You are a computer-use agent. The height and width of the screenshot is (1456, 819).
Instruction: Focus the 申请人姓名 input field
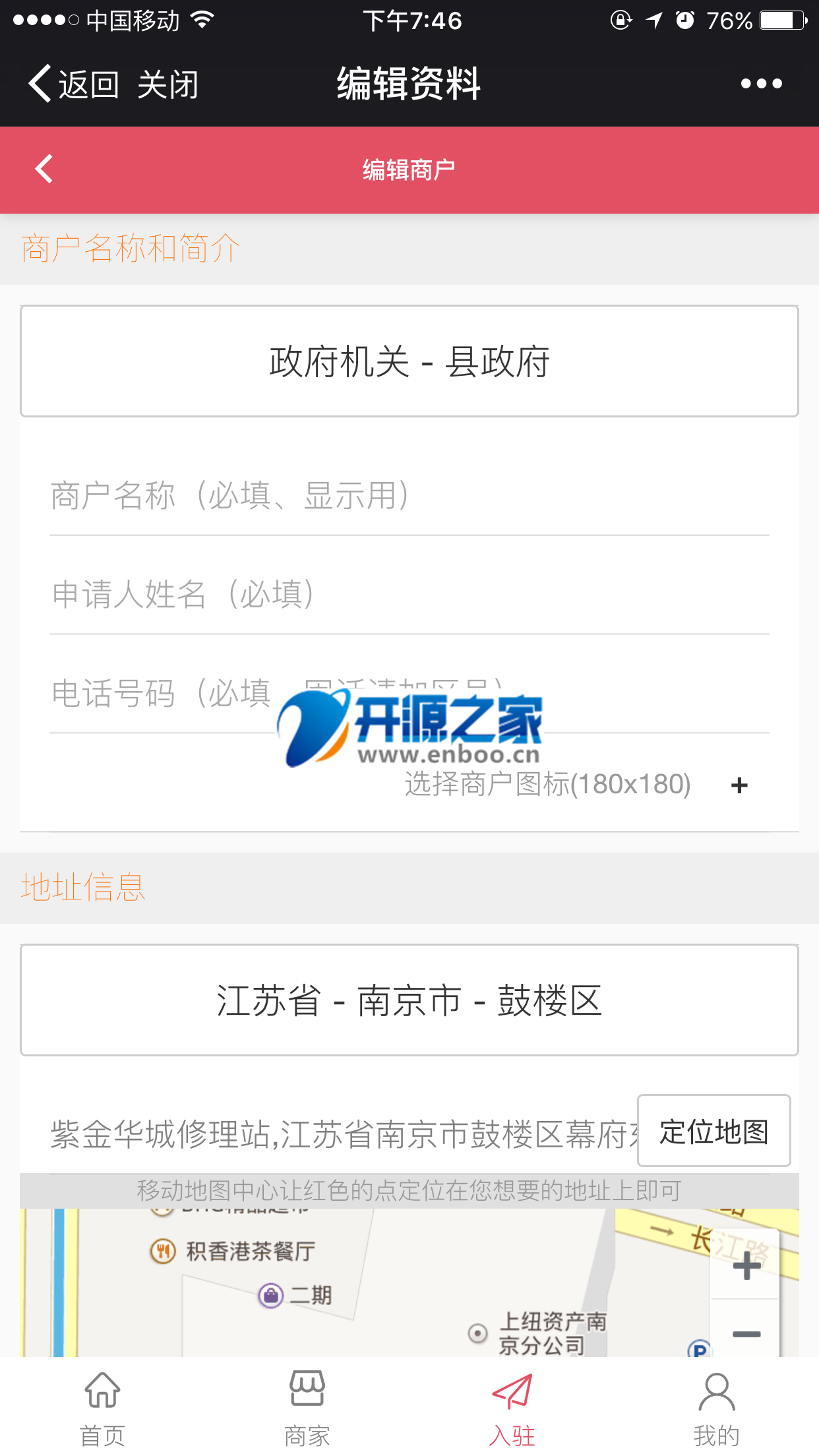tap(409, 595)
